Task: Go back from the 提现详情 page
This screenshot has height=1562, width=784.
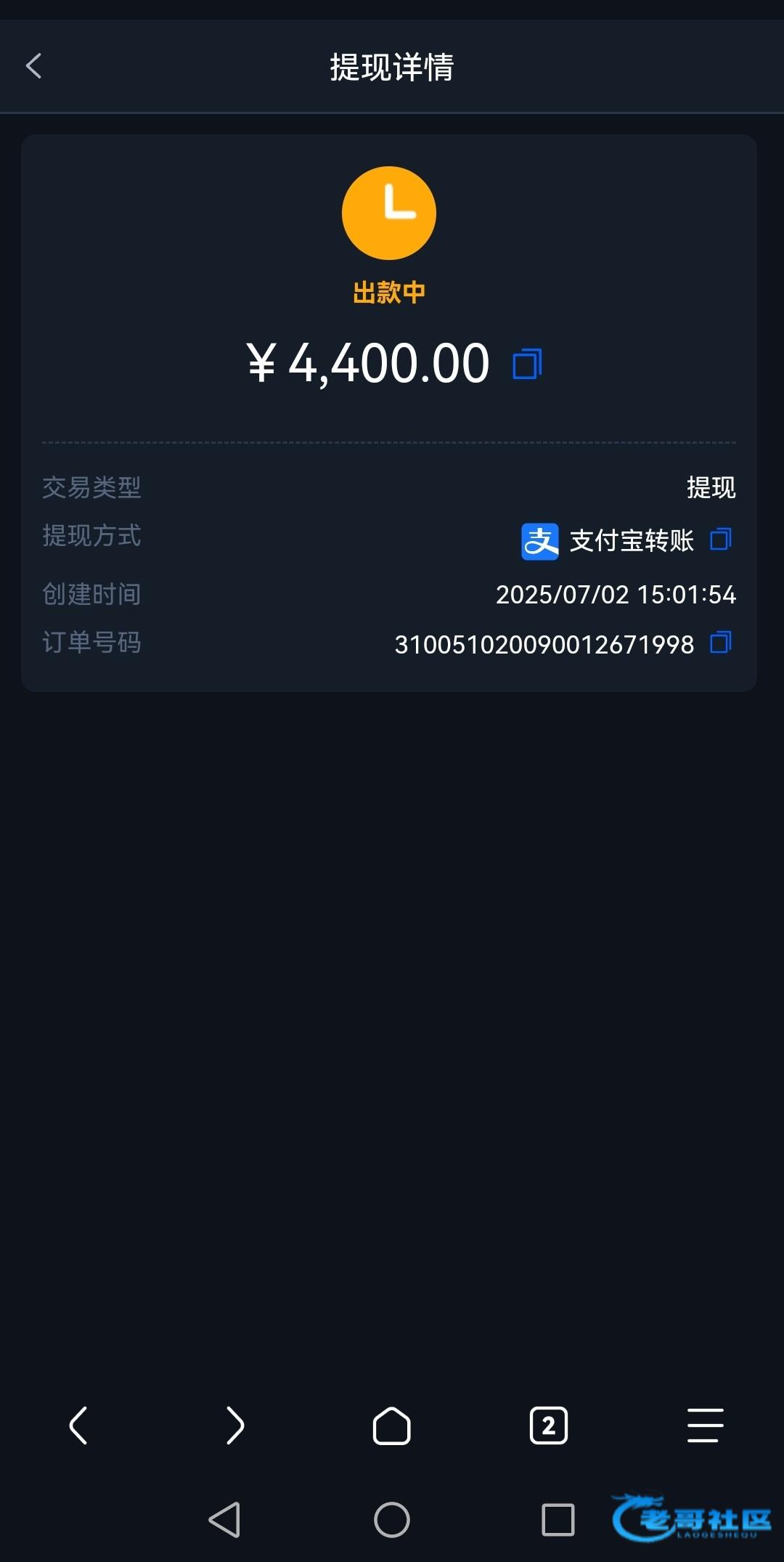Action: coord(34,66)
